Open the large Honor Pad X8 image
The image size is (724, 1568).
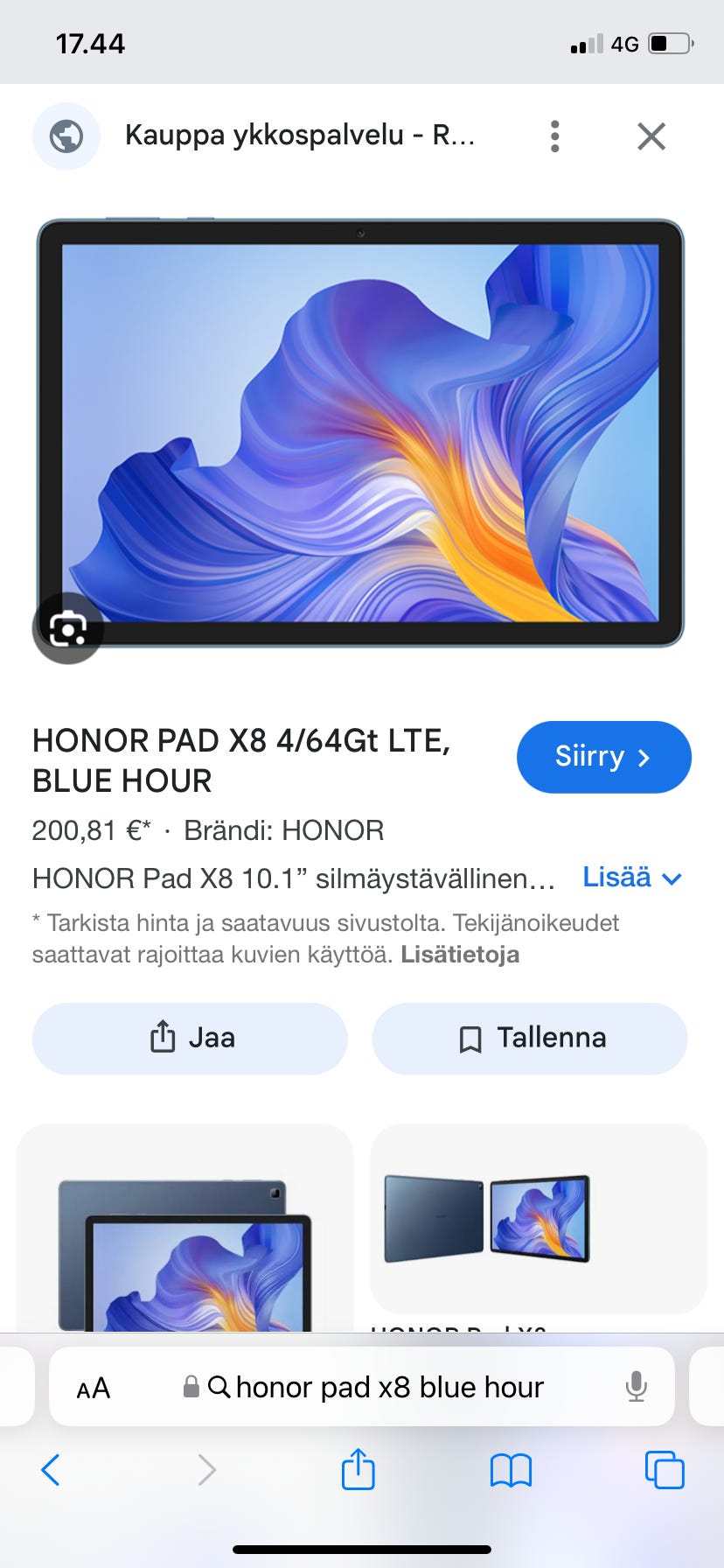point(360,433)
